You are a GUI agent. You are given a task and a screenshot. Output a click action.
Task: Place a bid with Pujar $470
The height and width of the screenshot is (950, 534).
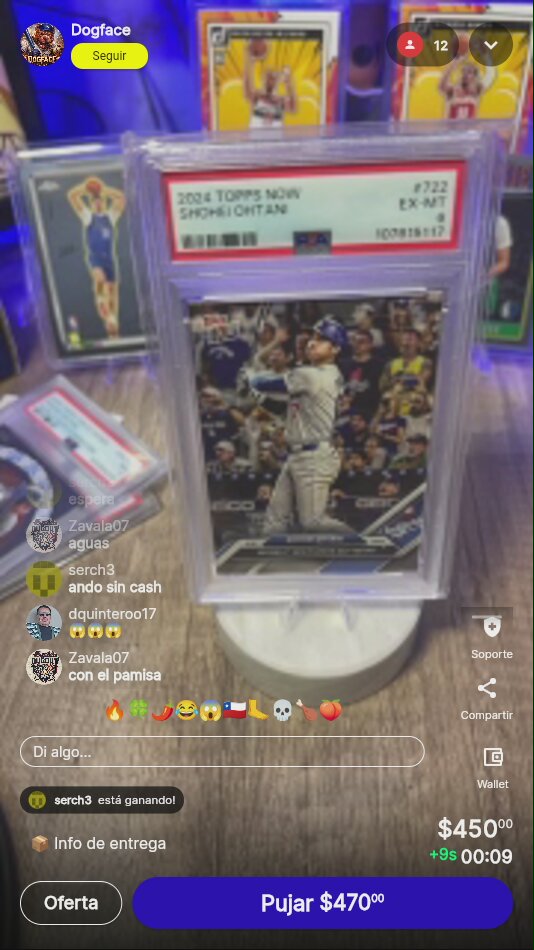pyautogui.click(x=322, y=903)
